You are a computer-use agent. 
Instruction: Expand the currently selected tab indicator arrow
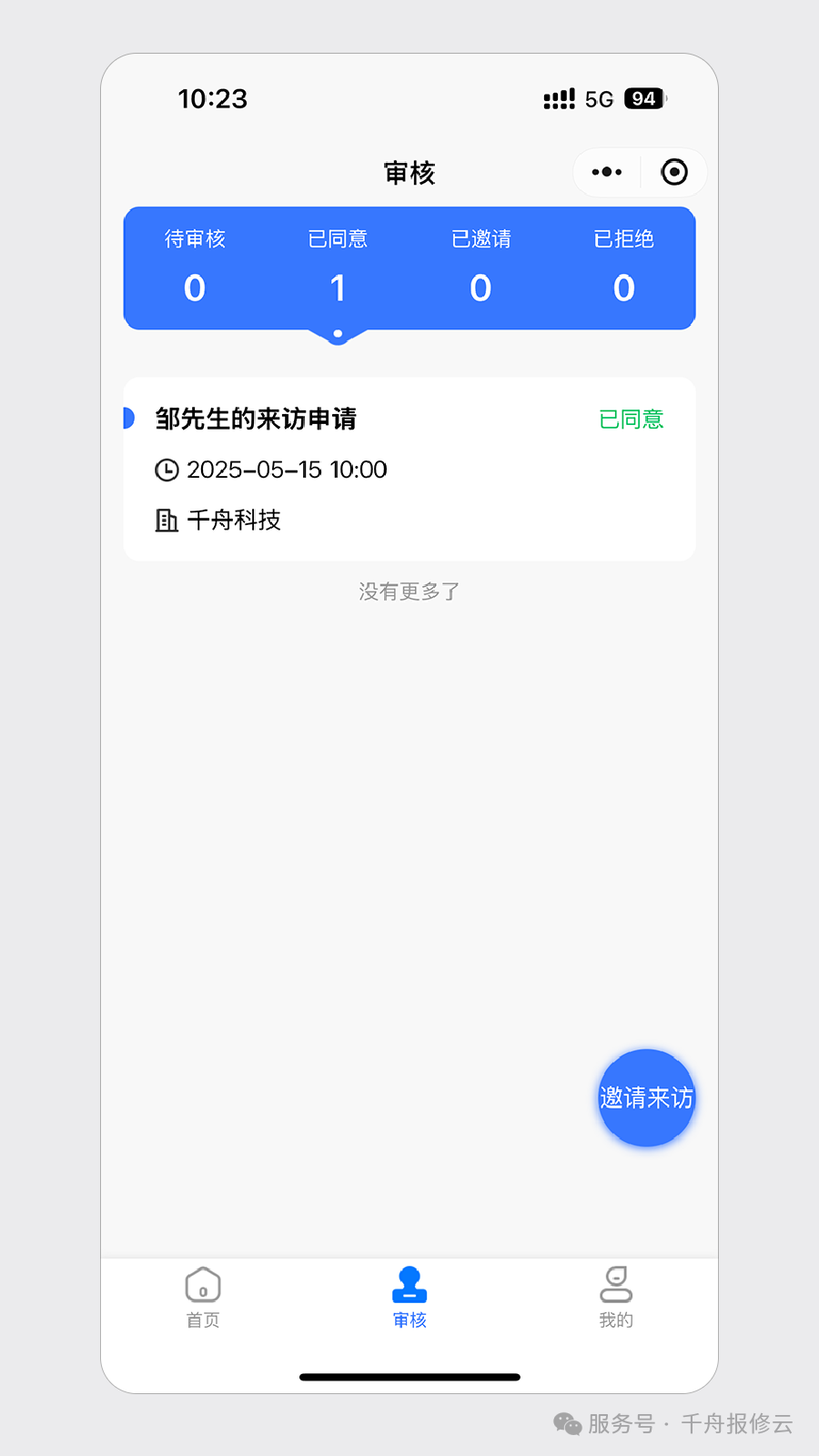pyautogui.click(x=338, y=335)
